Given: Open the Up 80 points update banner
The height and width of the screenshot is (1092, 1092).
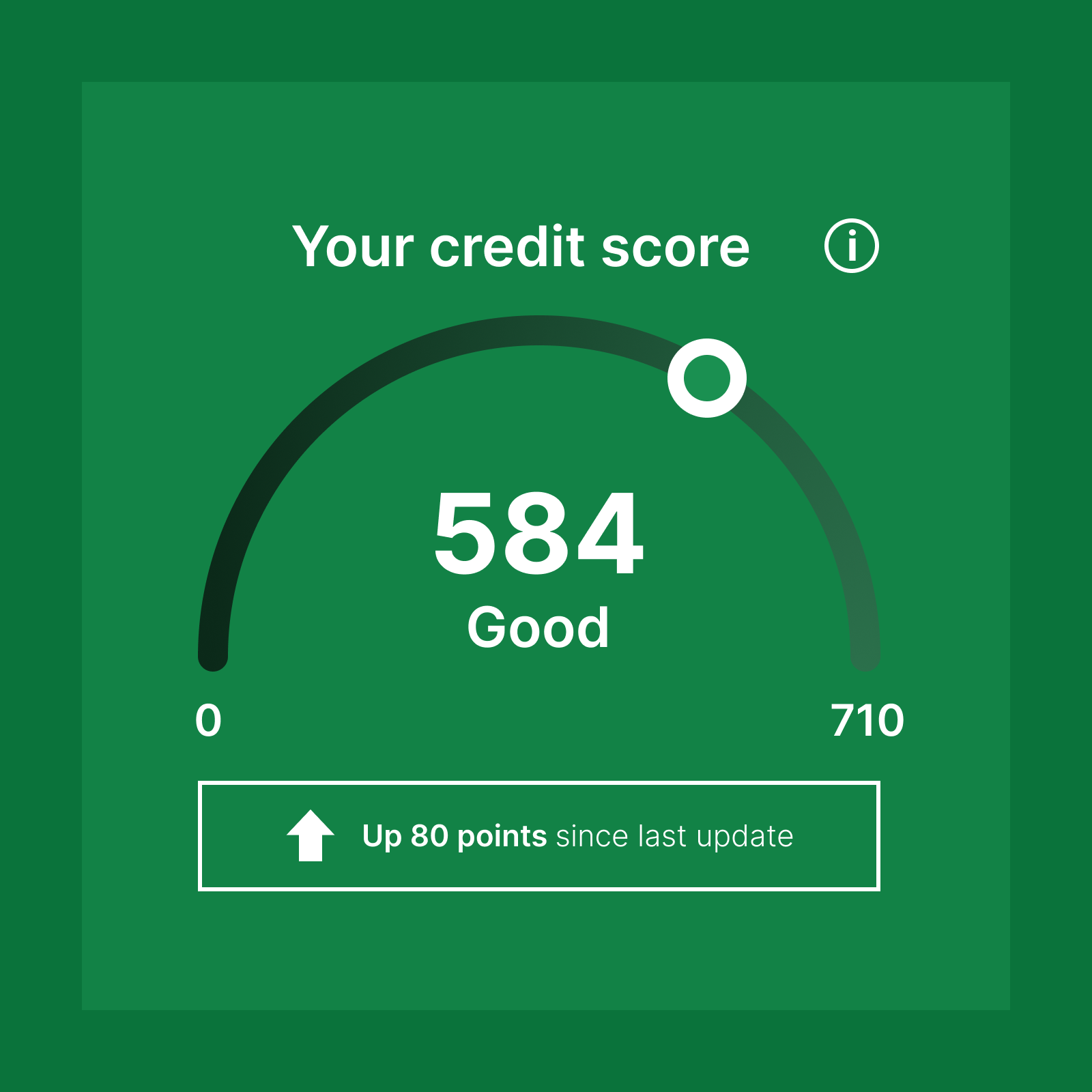Looking at the screenshot, I should pyautogui.click(x=539, y=836).
